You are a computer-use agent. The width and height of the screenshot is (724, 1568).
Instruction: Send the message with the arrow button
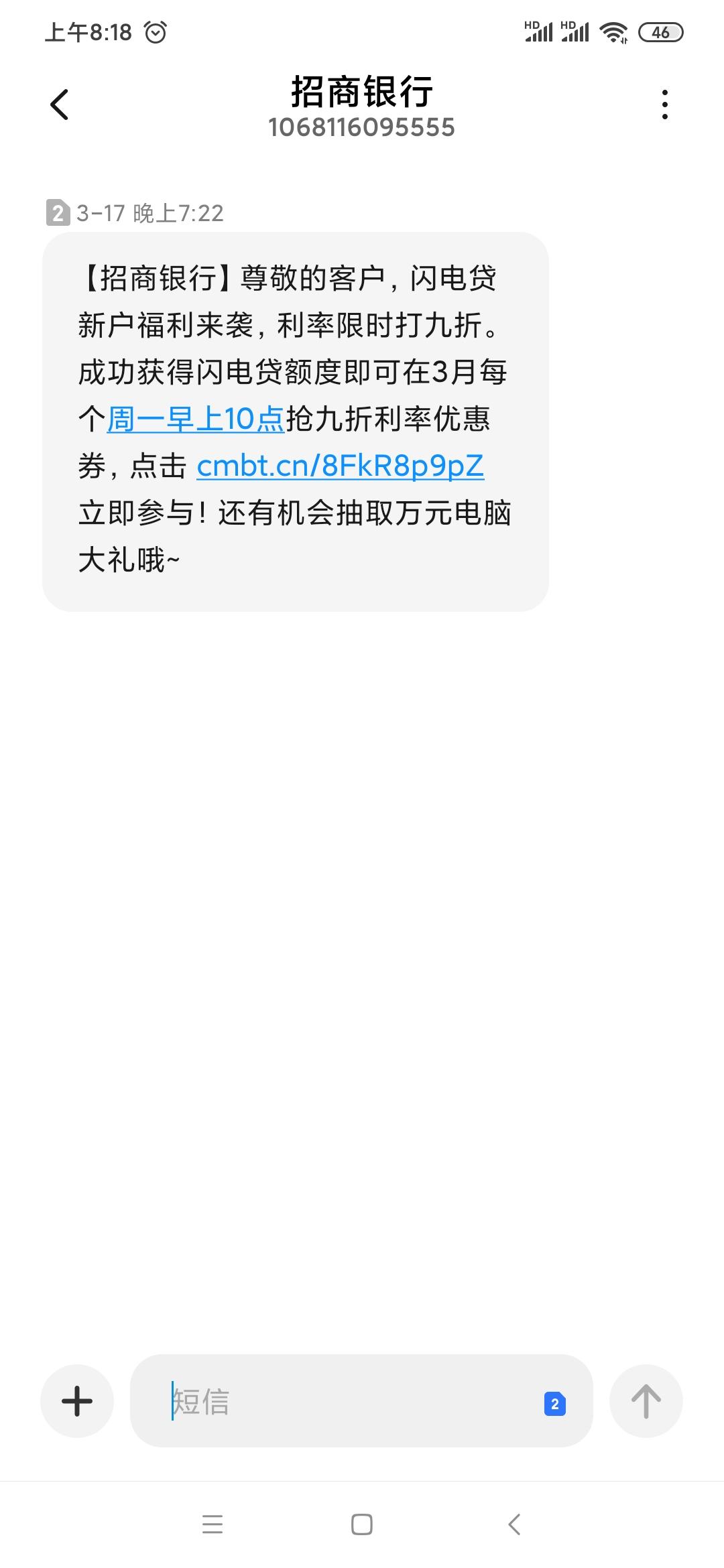646,1401
